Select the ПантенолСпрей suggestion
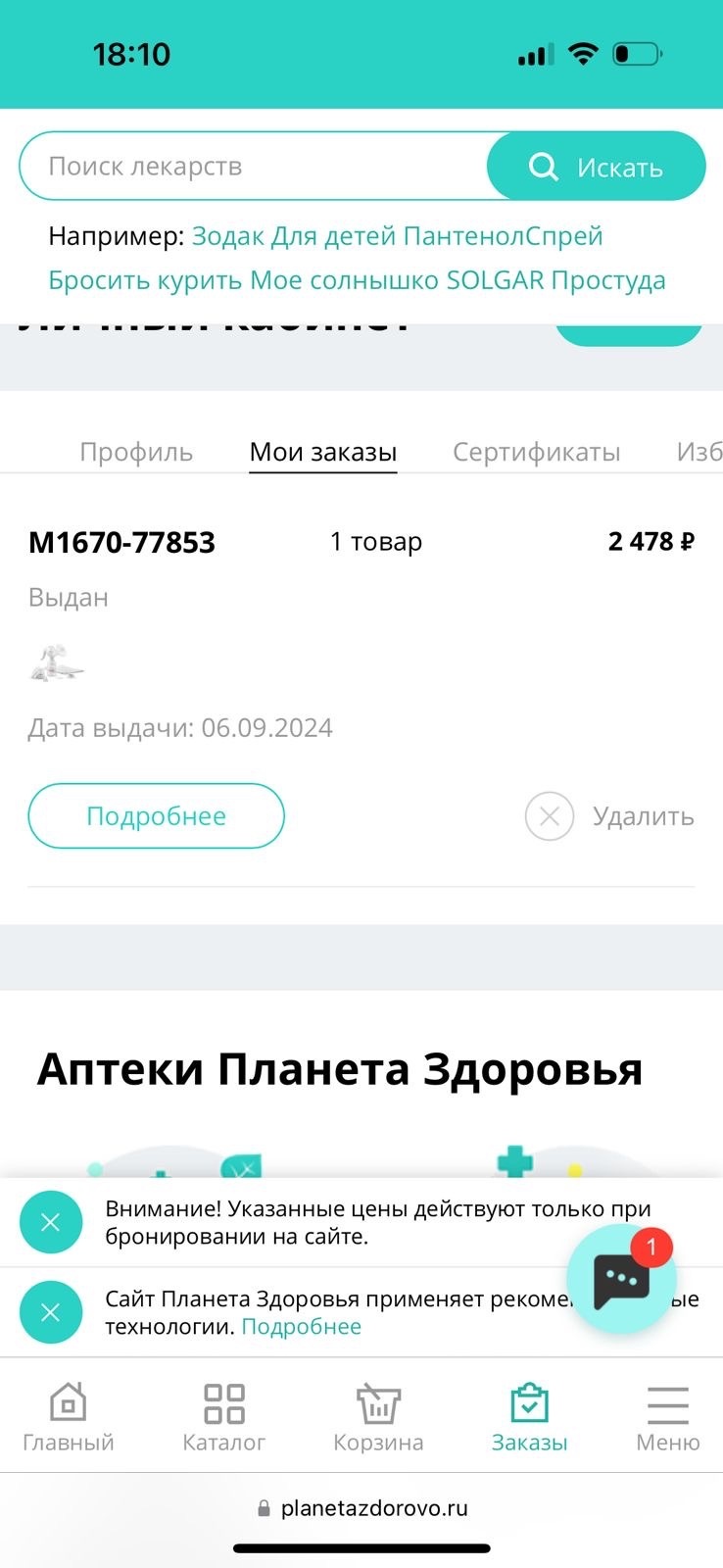Screen dimensions: 723x1568 pyautogui.click(x=503, y=236)
